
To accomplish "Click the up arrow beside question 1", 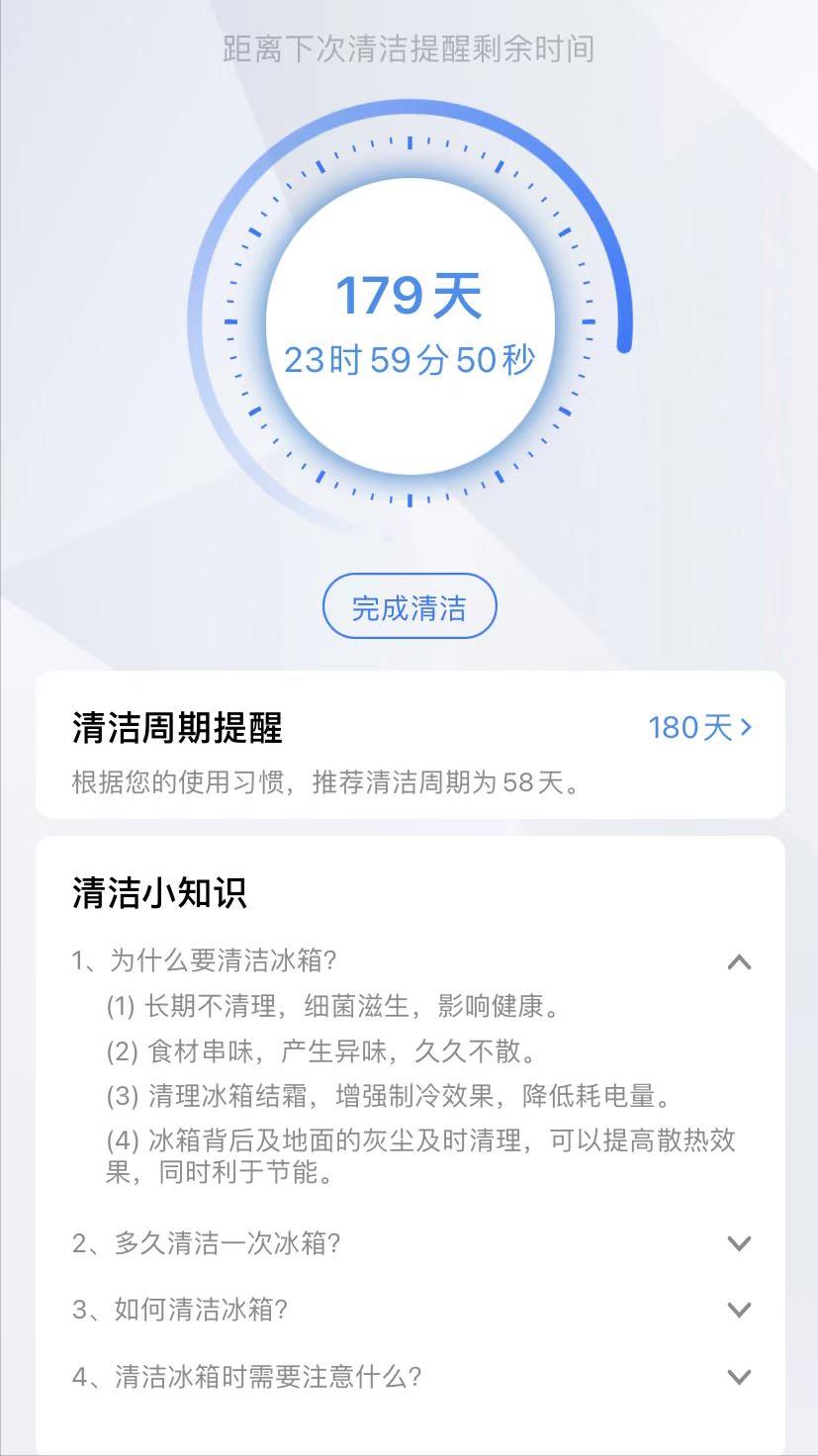I will [x=738, y=960].
